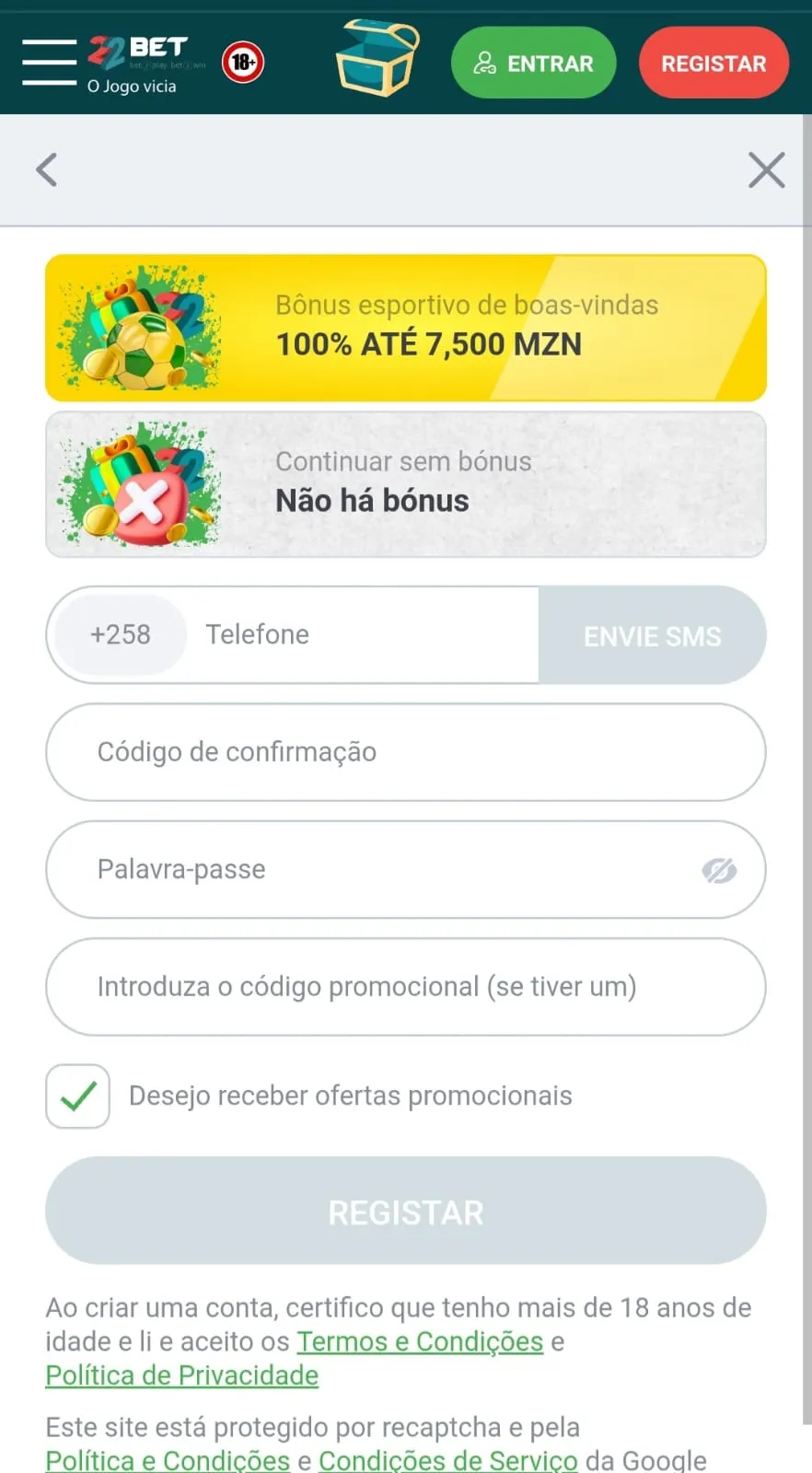Show the password with the eye icon
812x1473 pixels.
[x=722, y=869]
